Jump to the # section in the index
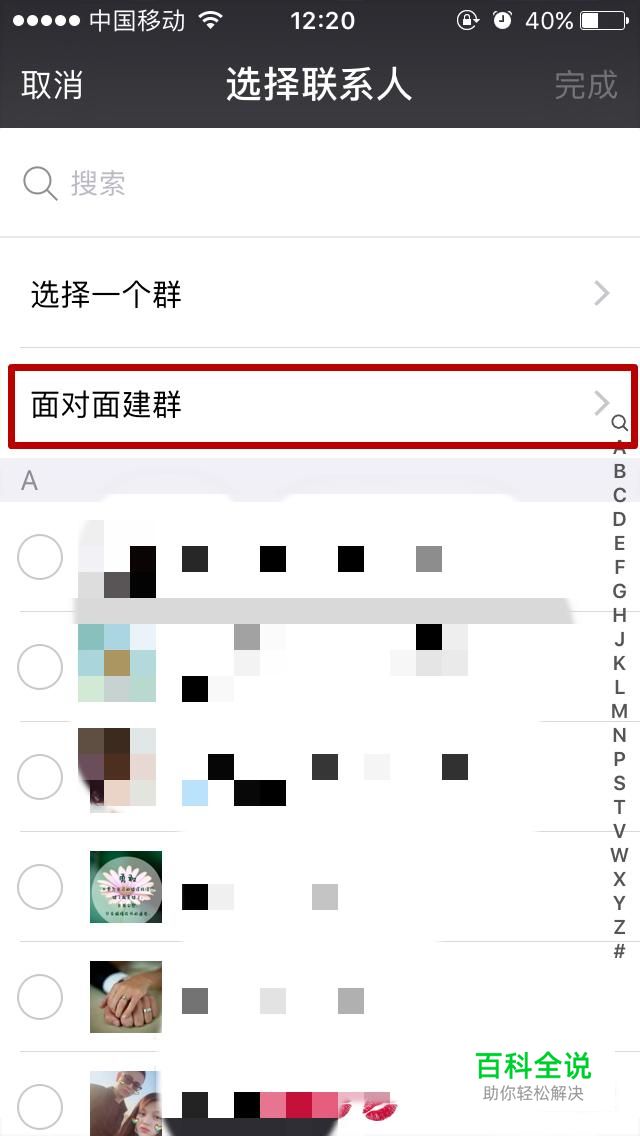The image size is (640, 1136). coord(620,951)
